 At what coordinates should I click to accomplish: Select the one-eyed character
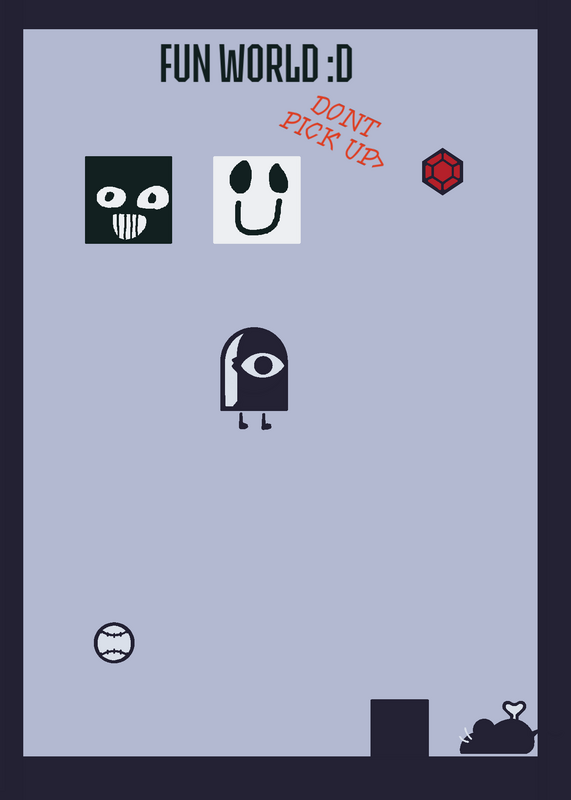click(254, 378)
